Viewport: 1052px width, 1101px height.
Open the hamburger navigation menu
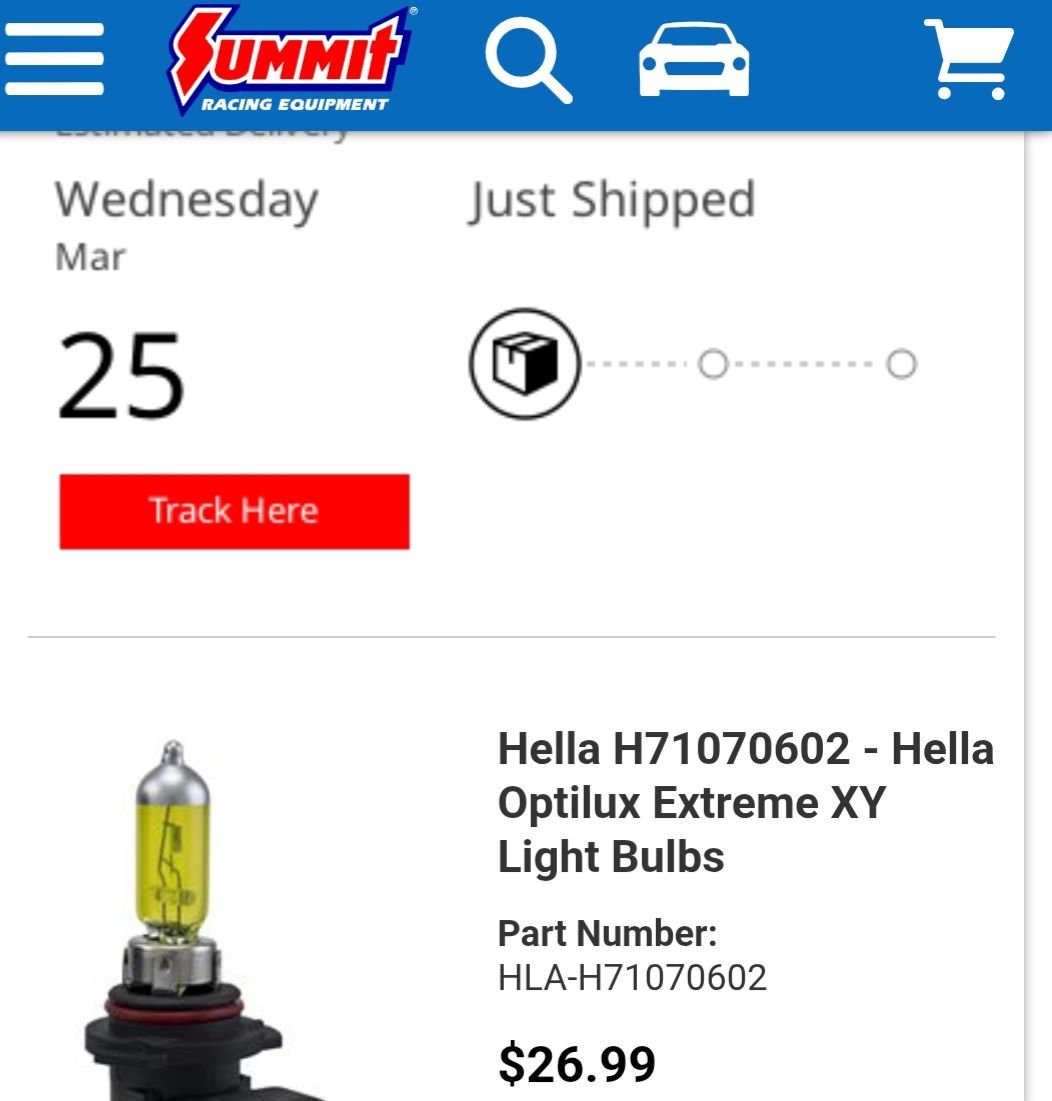coord(55,60)
